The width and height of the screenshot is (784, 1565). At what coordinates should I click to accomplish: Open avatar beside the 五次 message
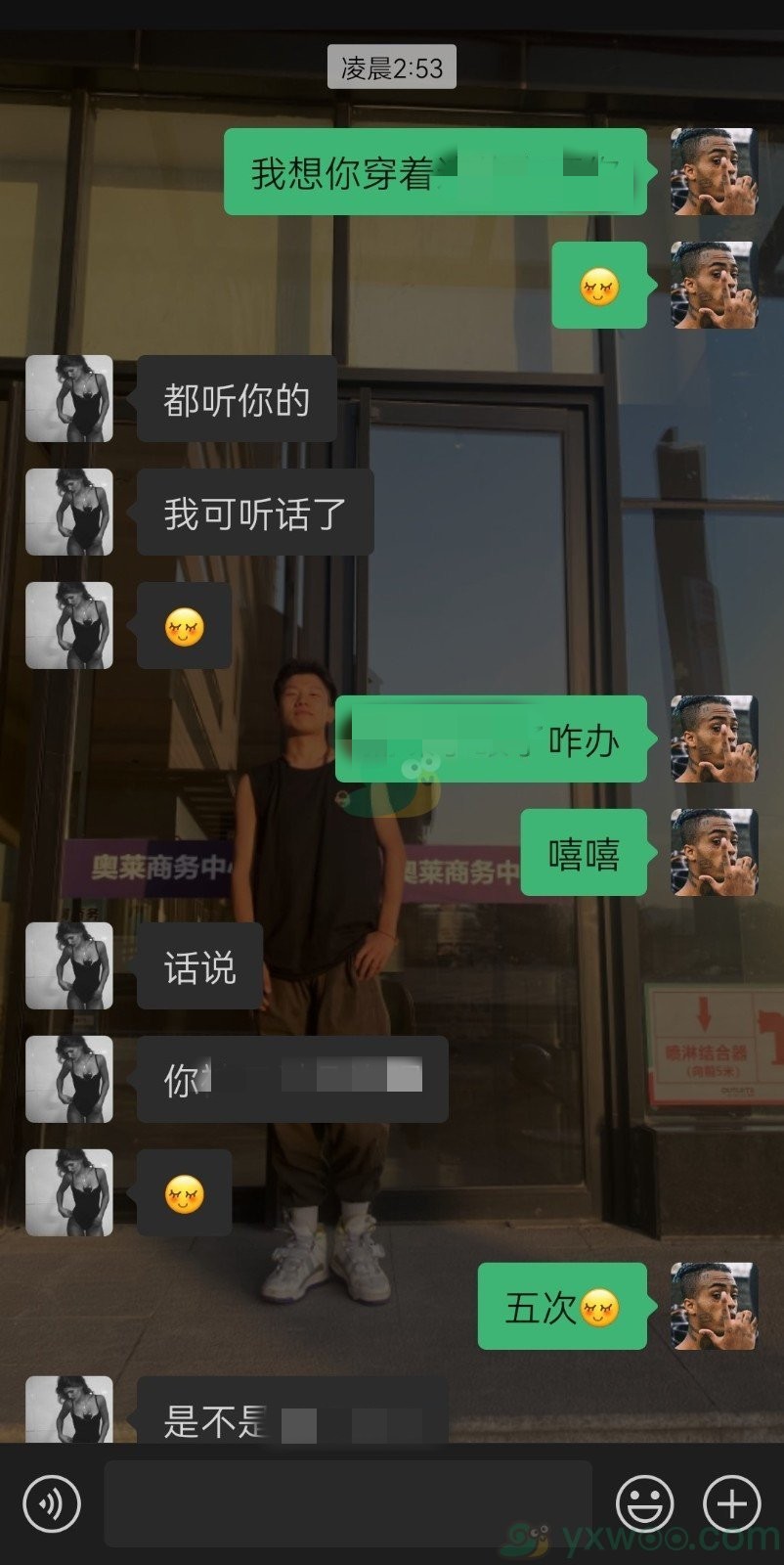(x=714, y=1306)
